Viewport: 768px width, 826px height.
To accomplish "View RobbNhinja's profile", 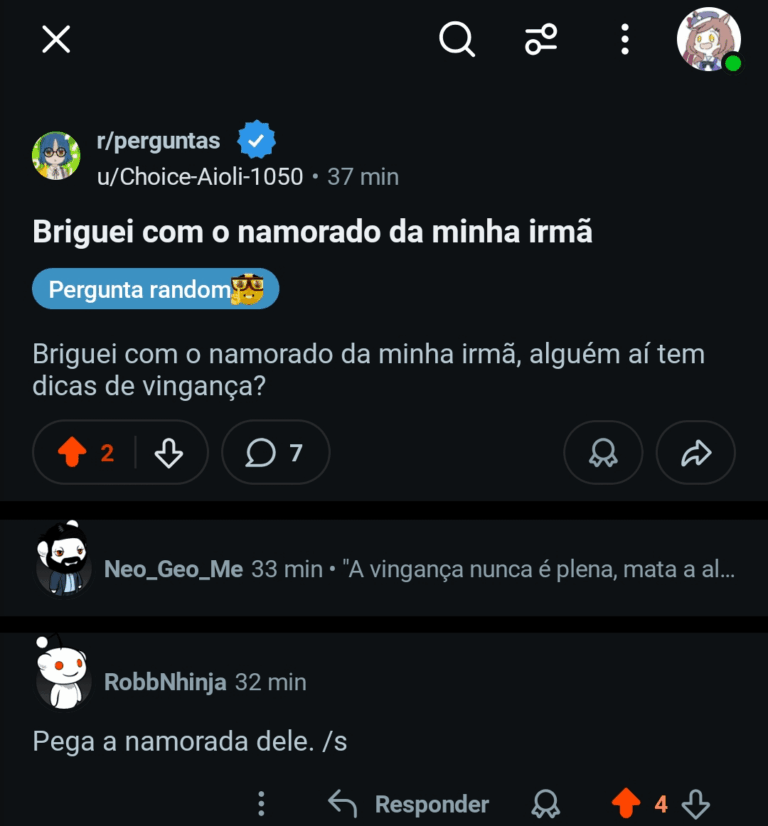I will click(x=165, y=683).
